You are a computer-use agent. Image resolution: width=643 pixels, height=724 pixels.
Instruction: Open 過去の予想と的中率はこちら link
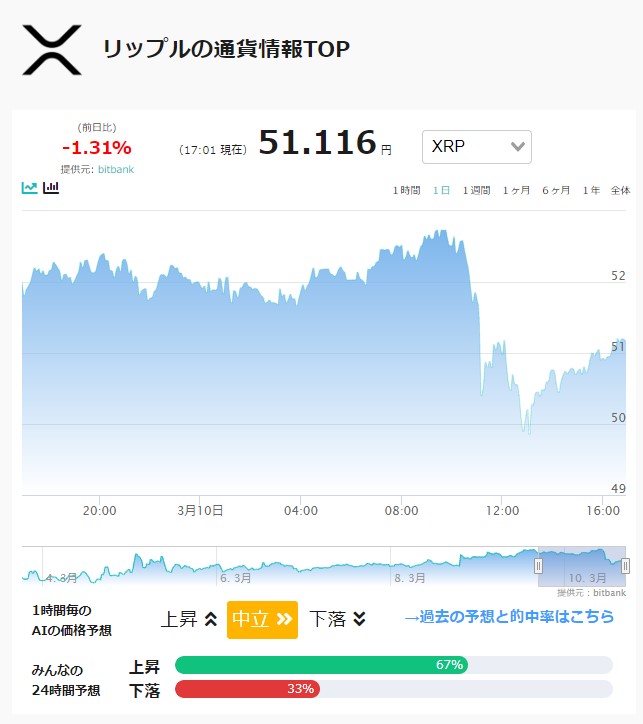pos(509,616)
